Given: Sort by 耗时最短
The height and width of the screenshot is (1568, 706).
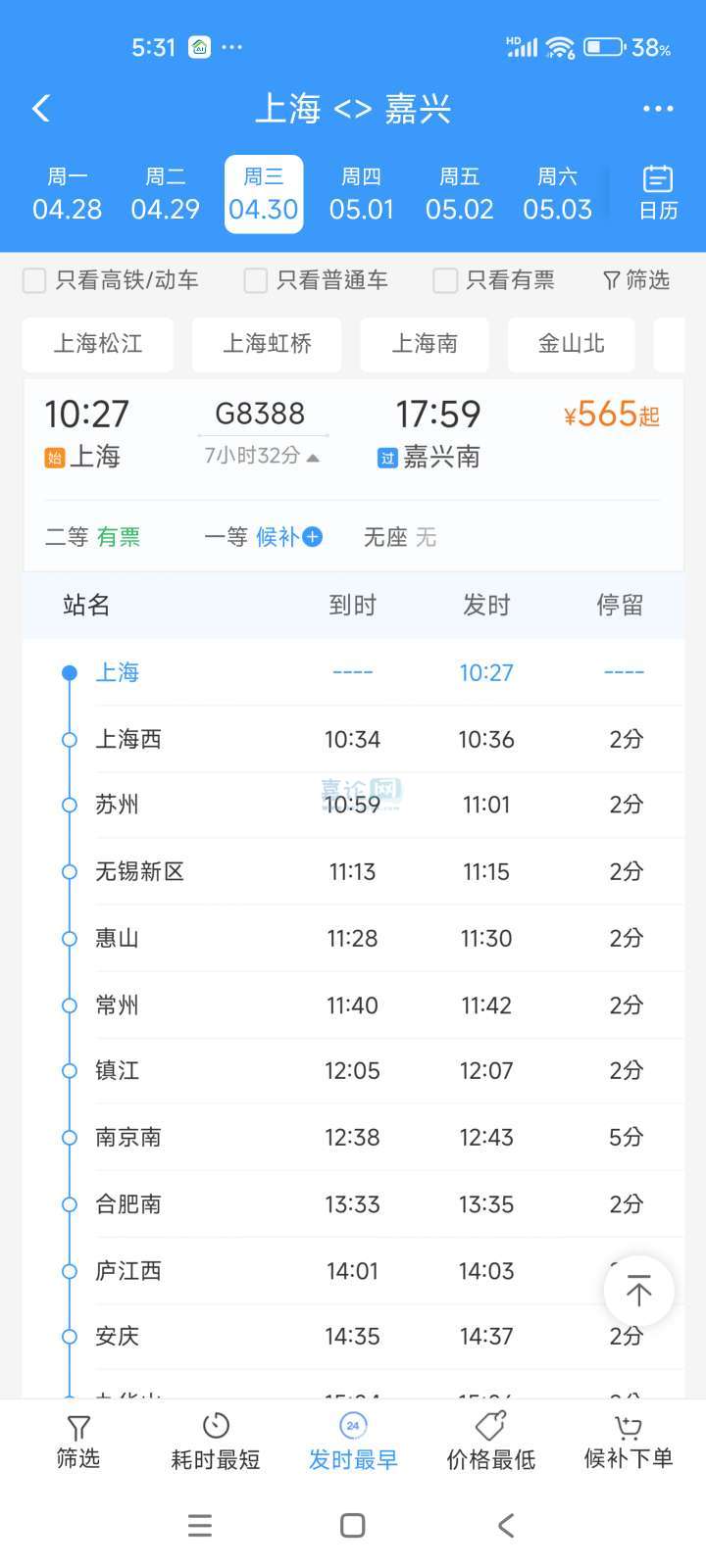Looking at the screenshot, I should tap(216, 1442).
